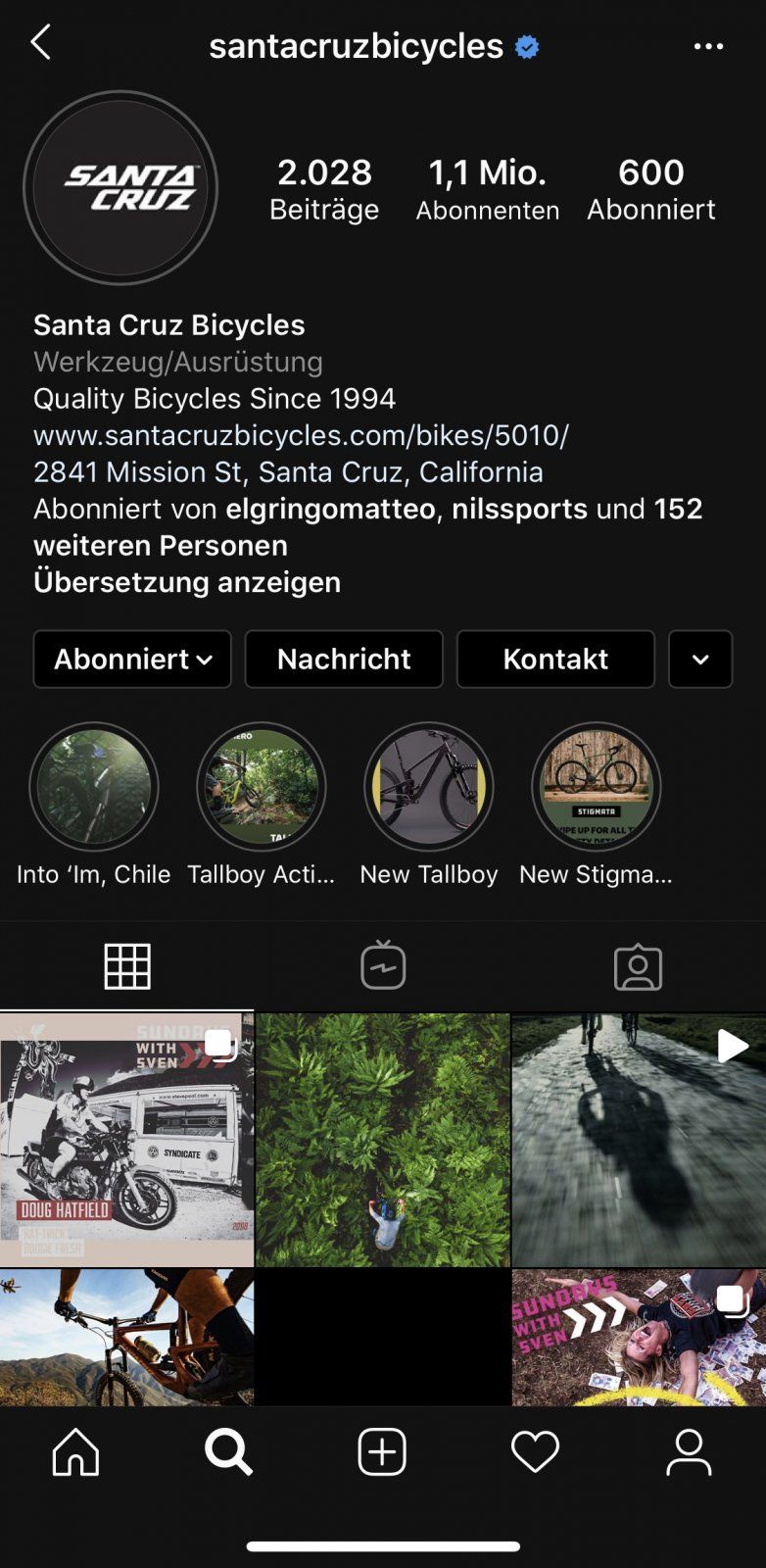Expand suggested accounts with chevron button
Image resolution: width=766 pixels, height=1568 pixels.
(x=700, y=659)
